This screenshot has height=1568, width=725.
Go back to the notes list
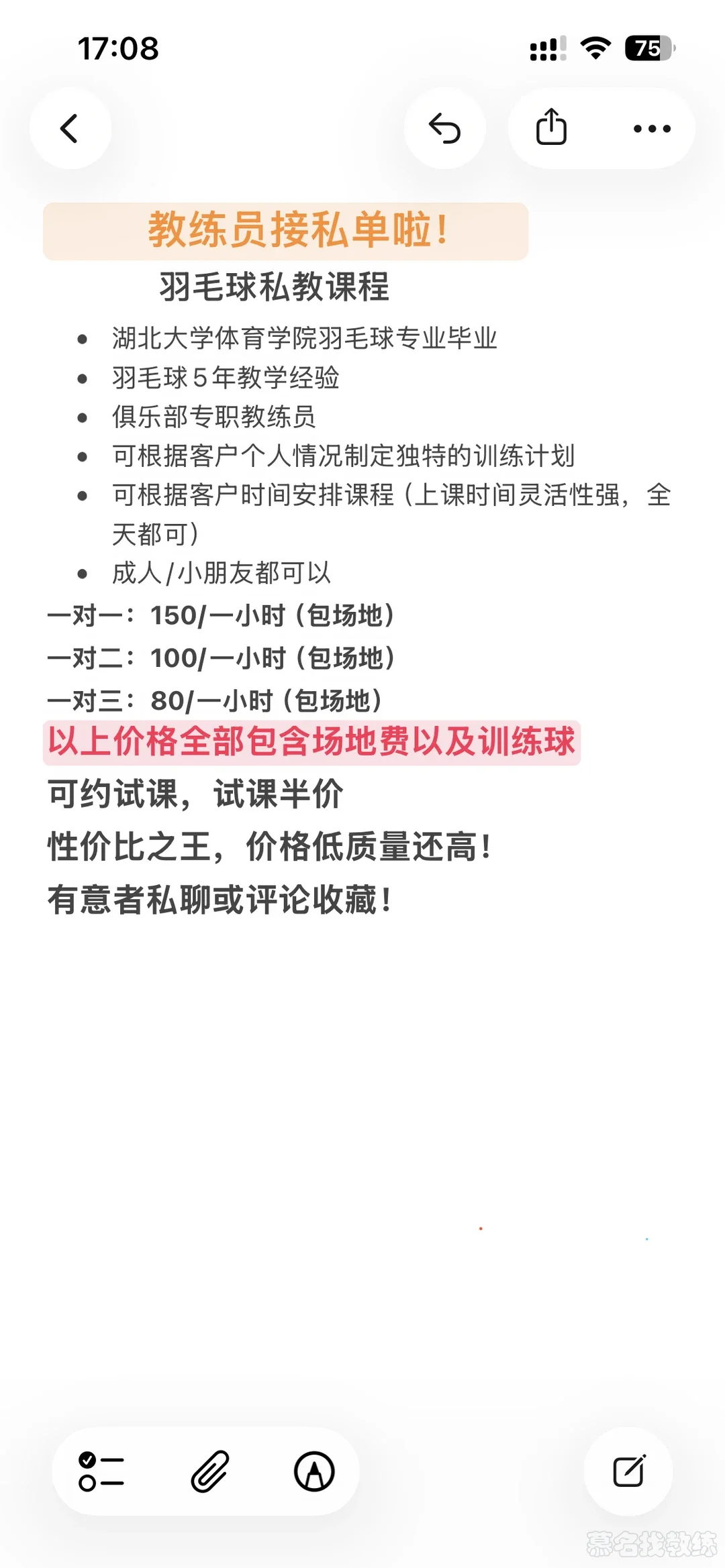point(70,128)
